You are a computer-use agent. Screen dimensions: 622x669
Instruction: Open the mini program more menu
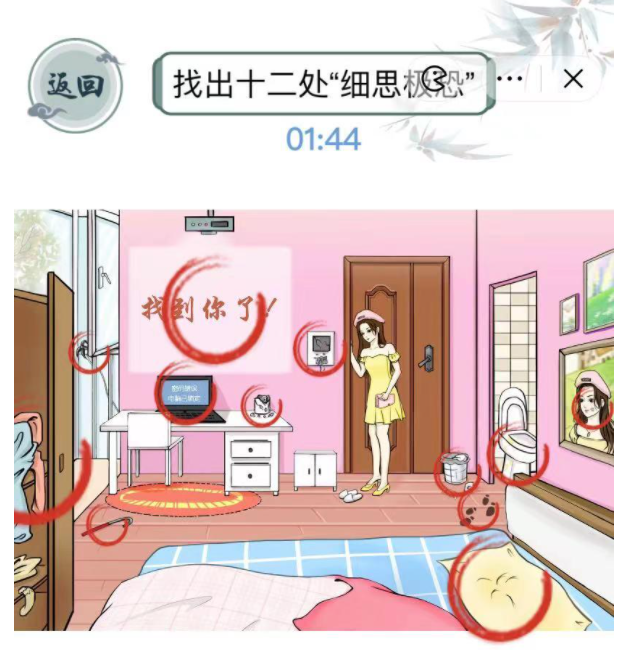[510, 79]
